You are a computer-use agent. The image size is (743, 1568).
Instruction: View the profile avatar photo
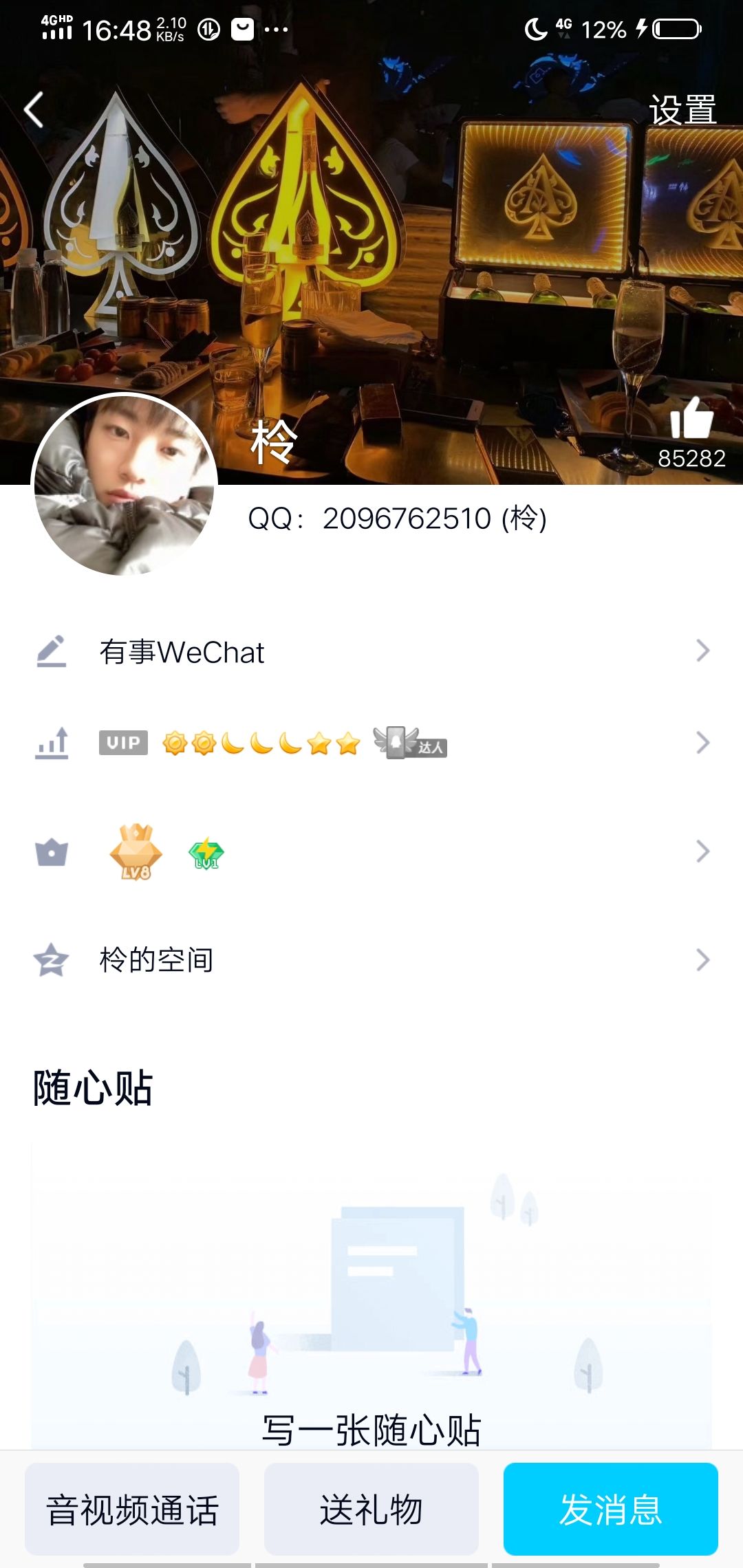(125, 485)
